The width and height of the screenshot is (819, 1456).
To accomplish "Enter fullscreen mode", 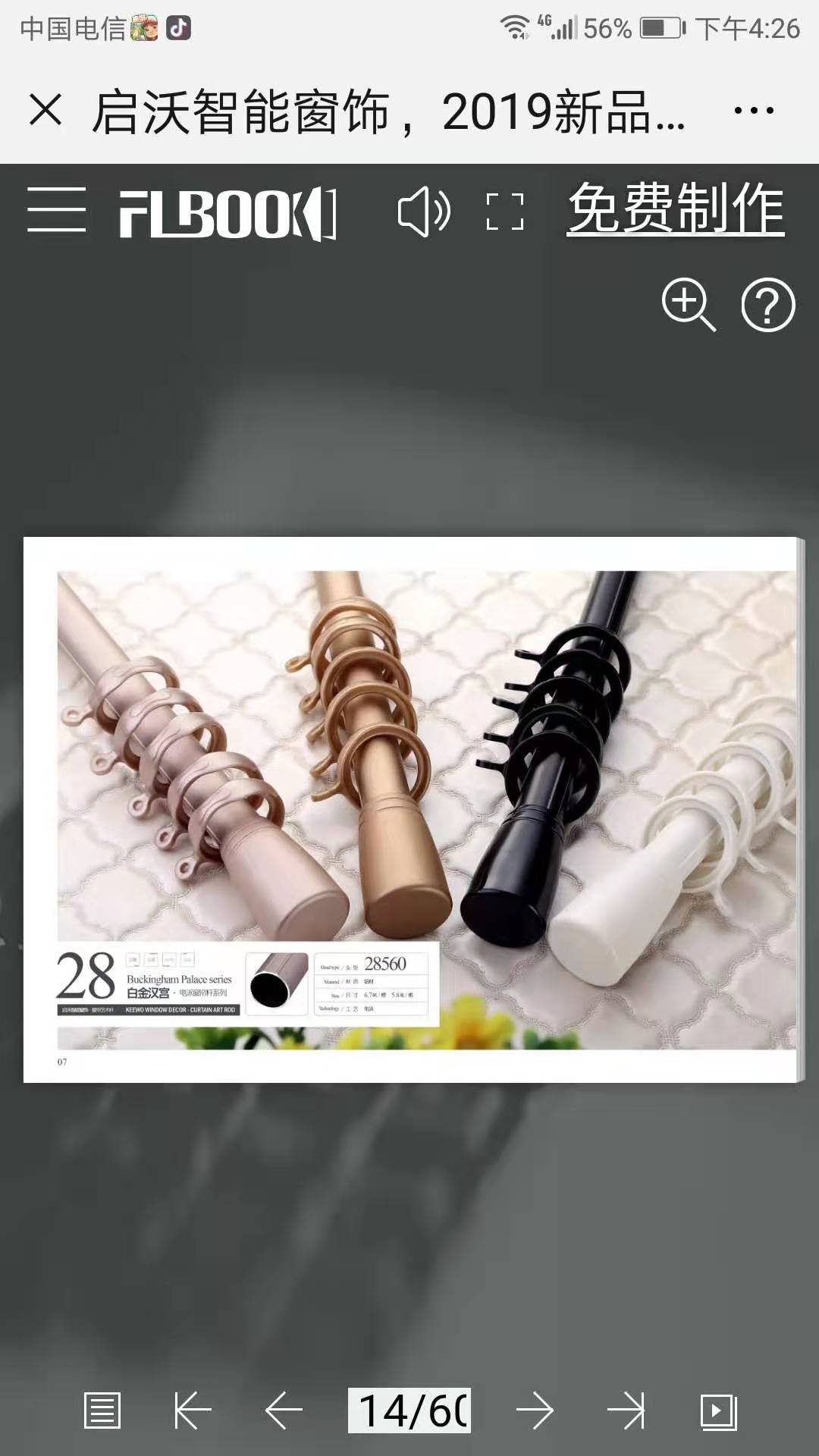I will click(x=505, y=212).
